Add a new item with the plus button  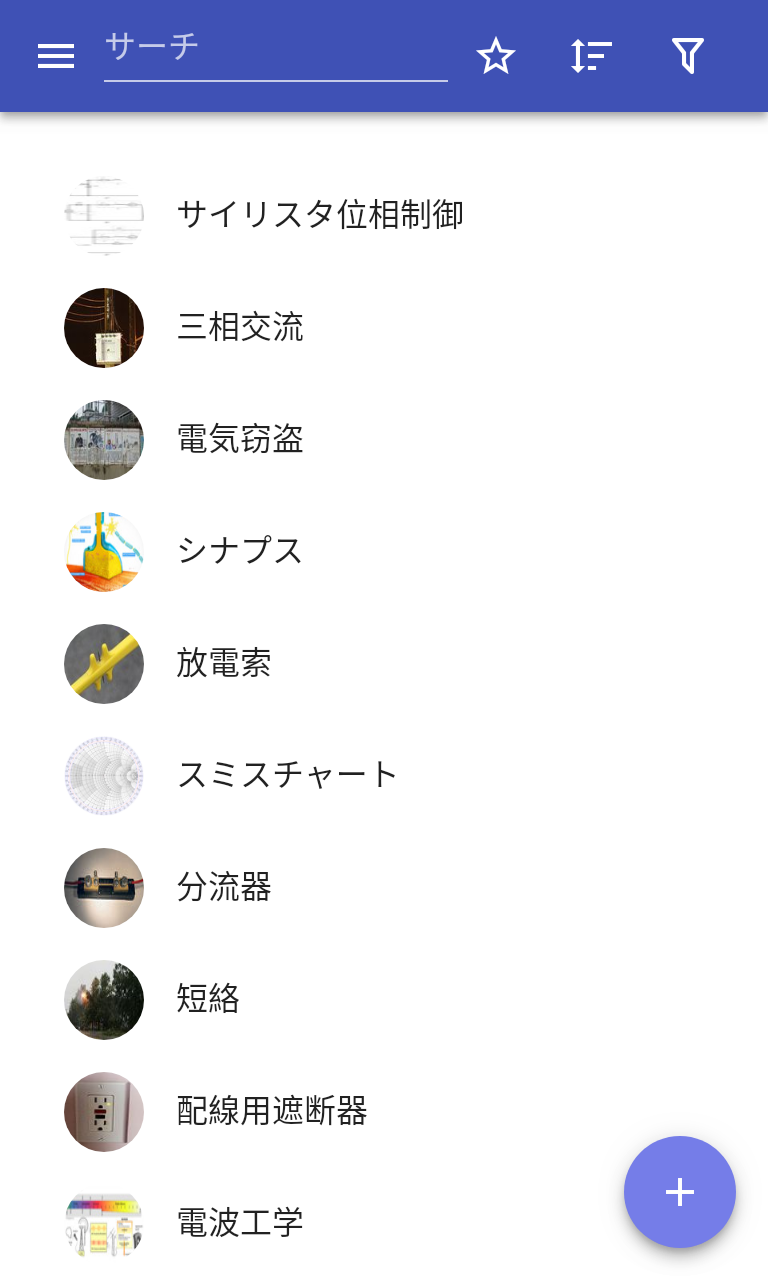pos(680,1192)
